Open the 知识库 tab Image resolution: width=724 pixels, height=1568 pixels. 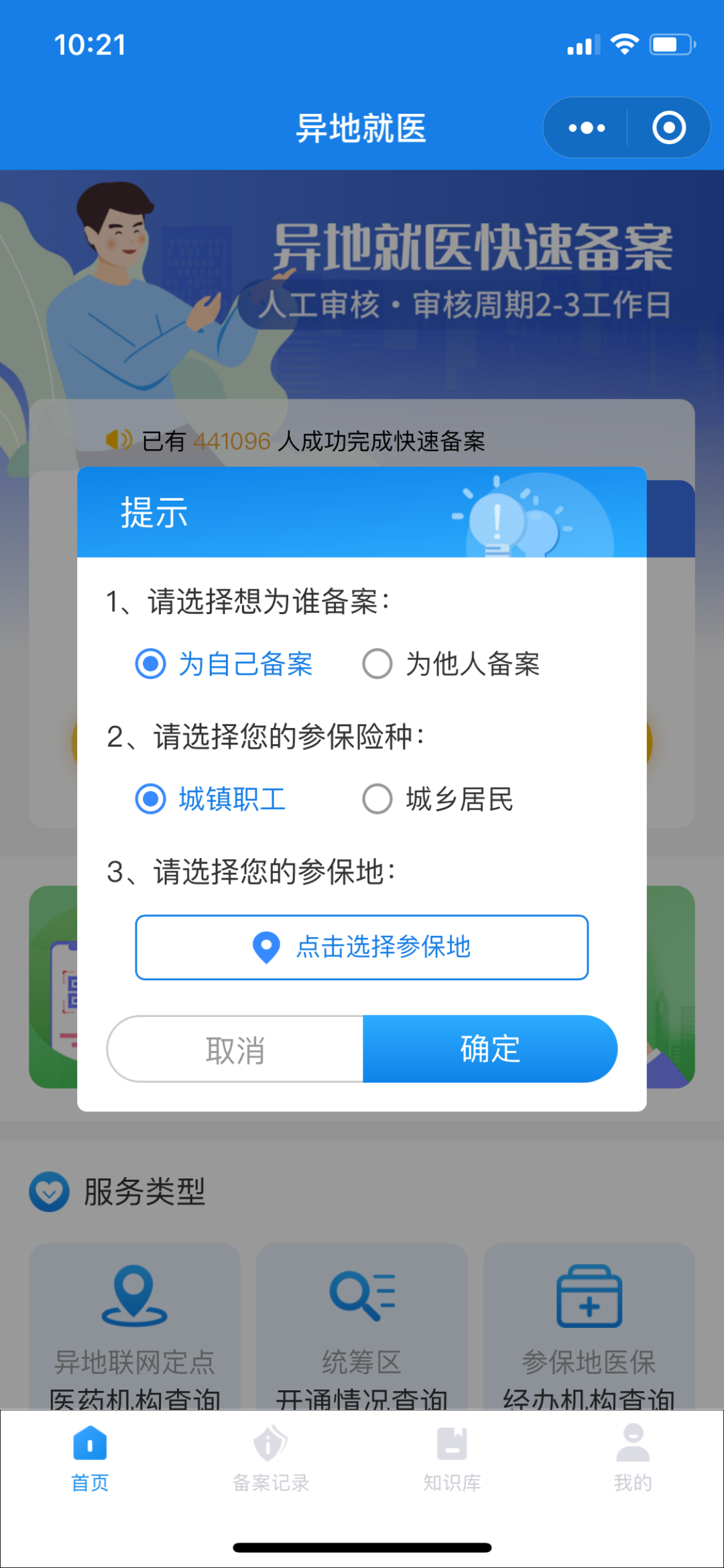(452, 1458)
